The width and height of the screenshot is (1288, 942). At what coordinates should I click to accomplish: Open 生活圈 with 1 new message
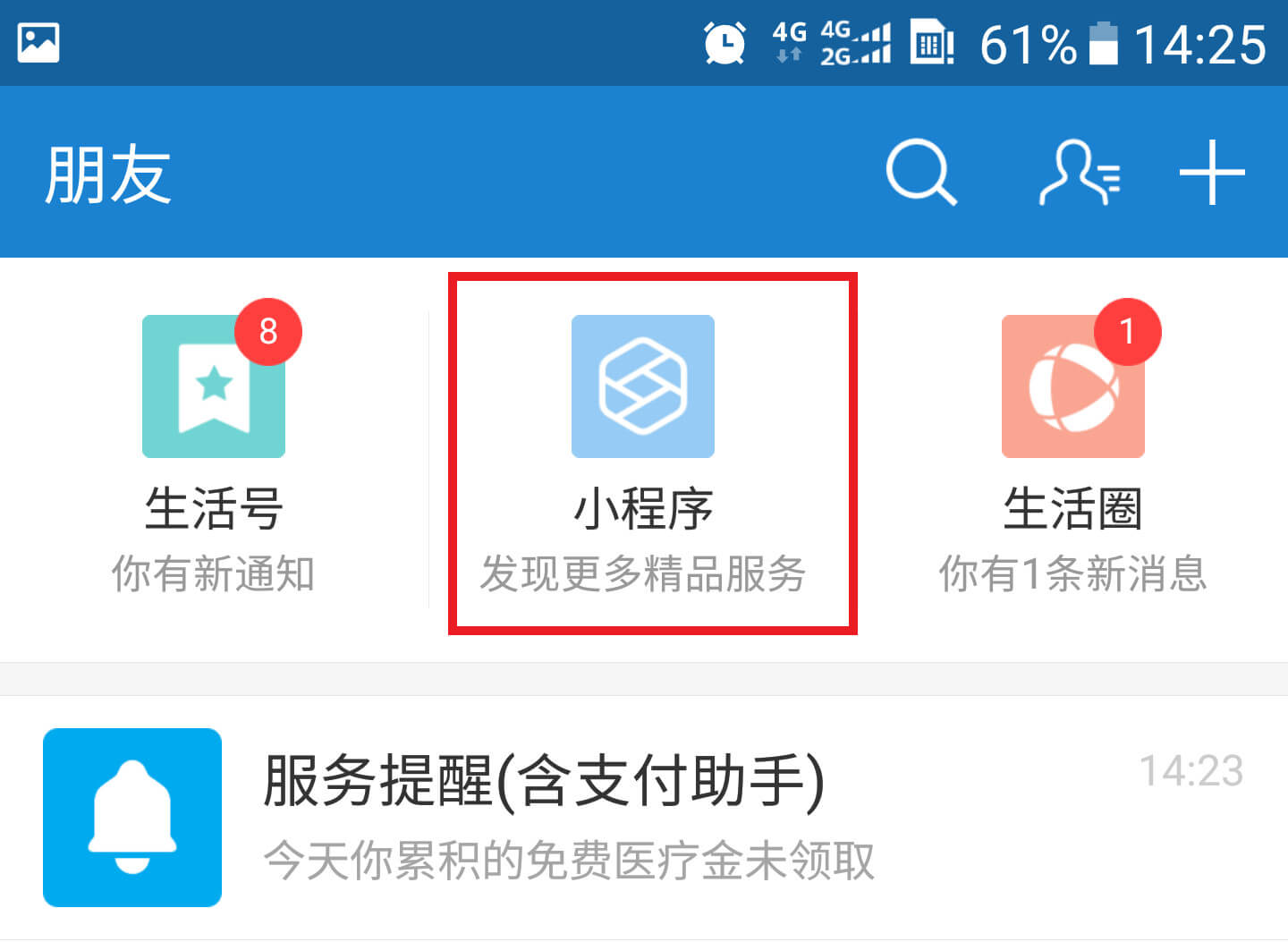pos(1072,452)
